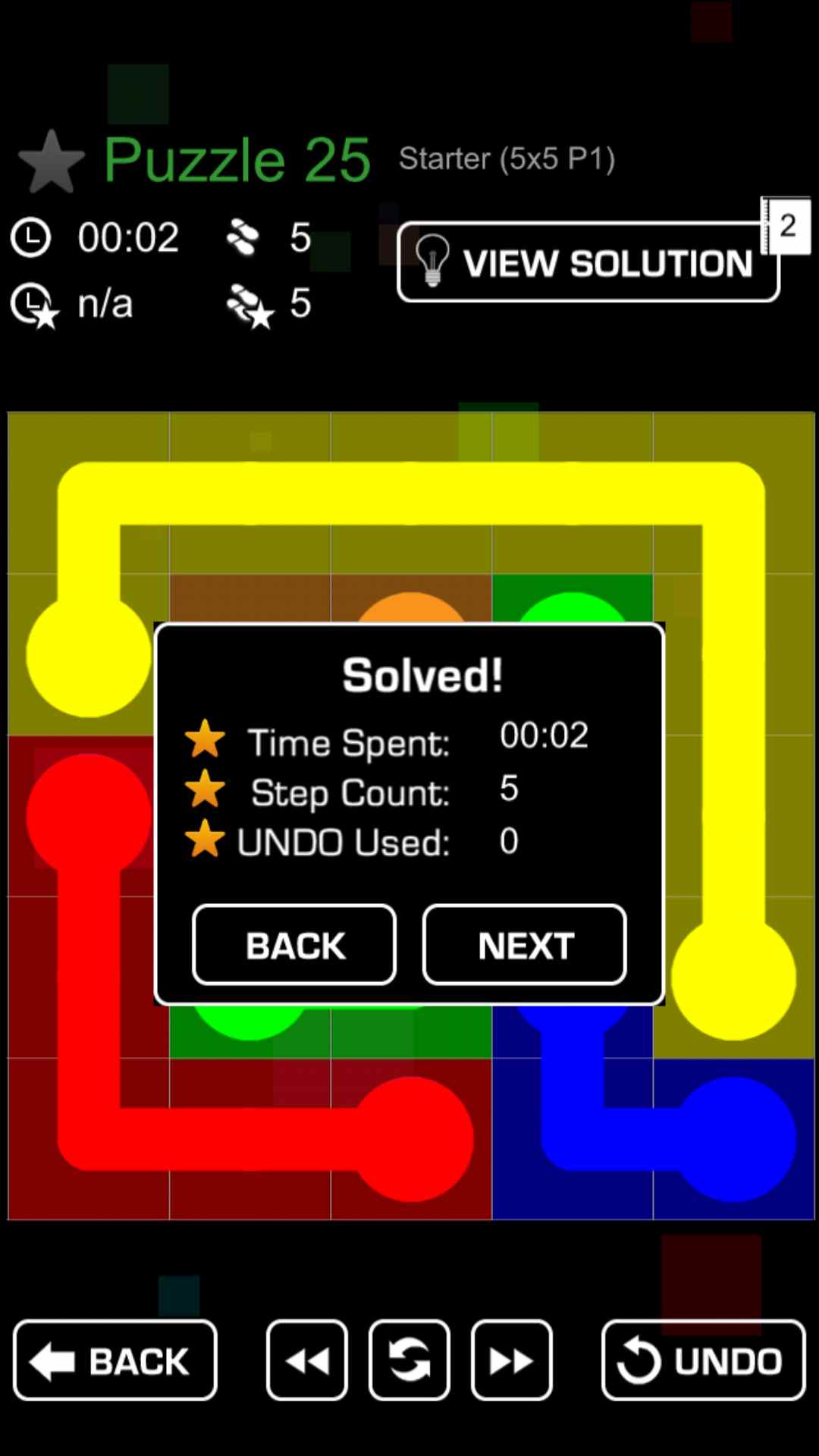Tap the View Solution hint button
The width and height of the screenshot is (819, 1456).
tap(588, 262)
